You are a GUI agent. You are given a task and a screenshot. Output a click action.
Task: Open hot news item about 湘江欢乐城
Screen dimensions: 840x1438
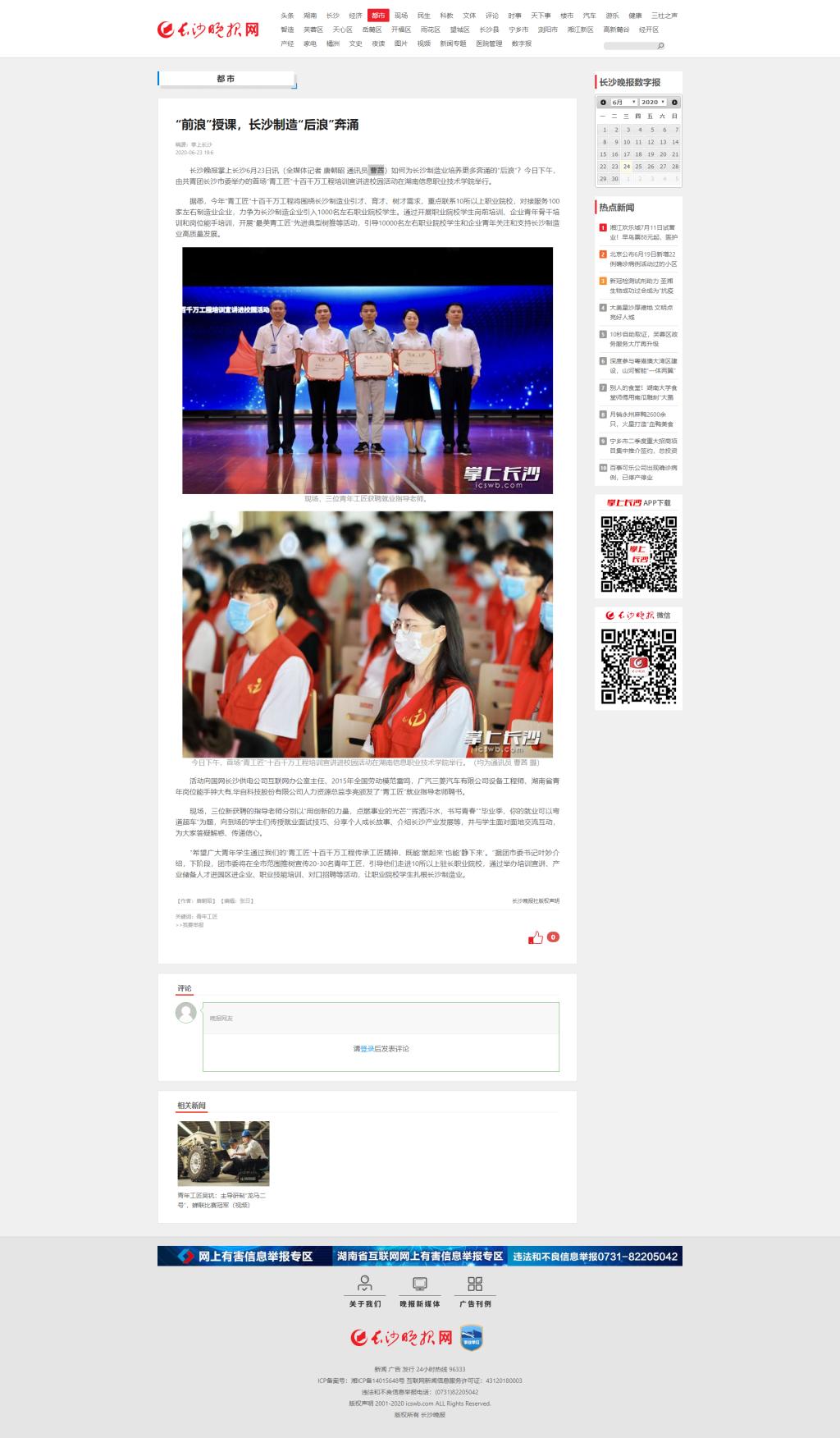pyautogui.click(x=643, y=232)
